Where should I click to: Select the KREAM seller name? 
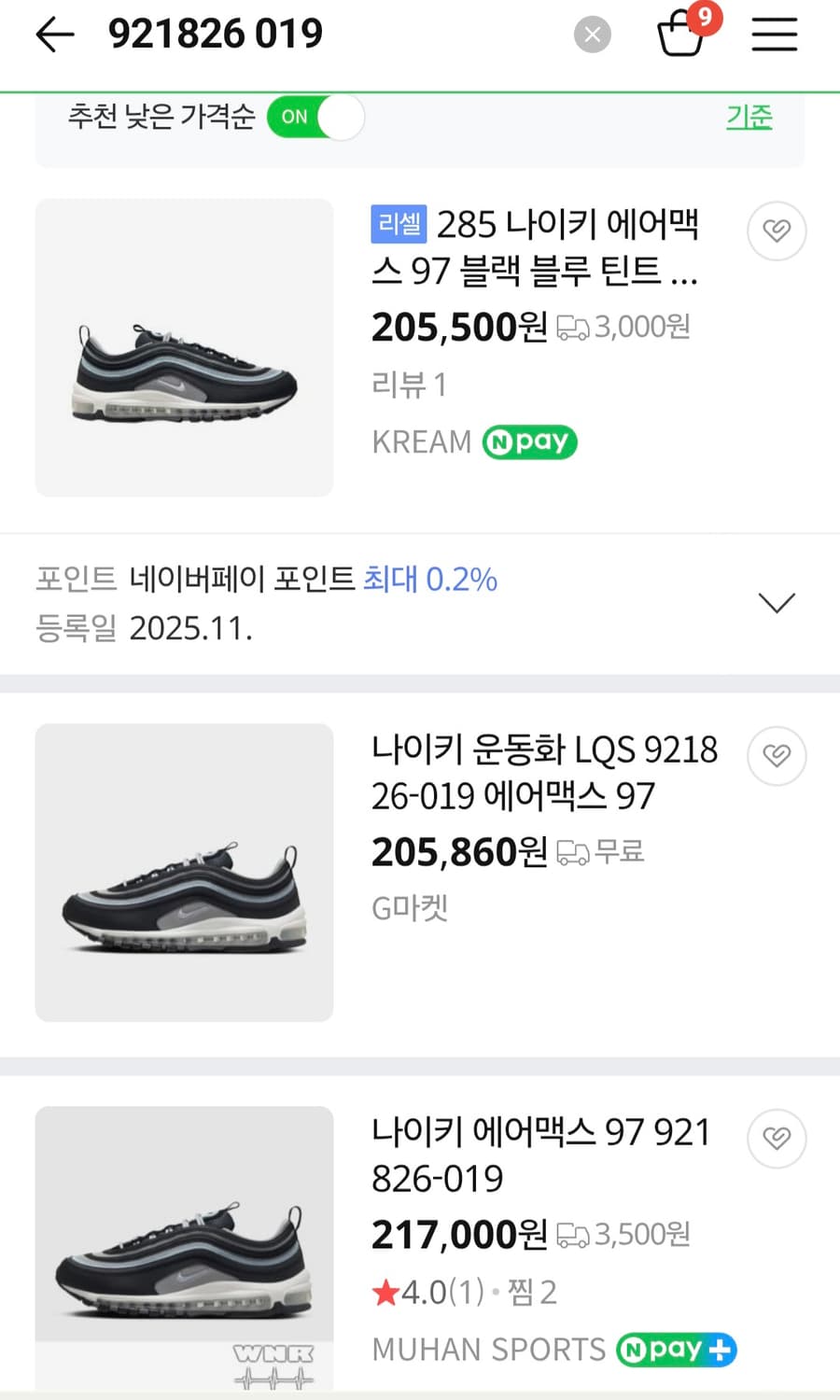(x=421, y=441)
